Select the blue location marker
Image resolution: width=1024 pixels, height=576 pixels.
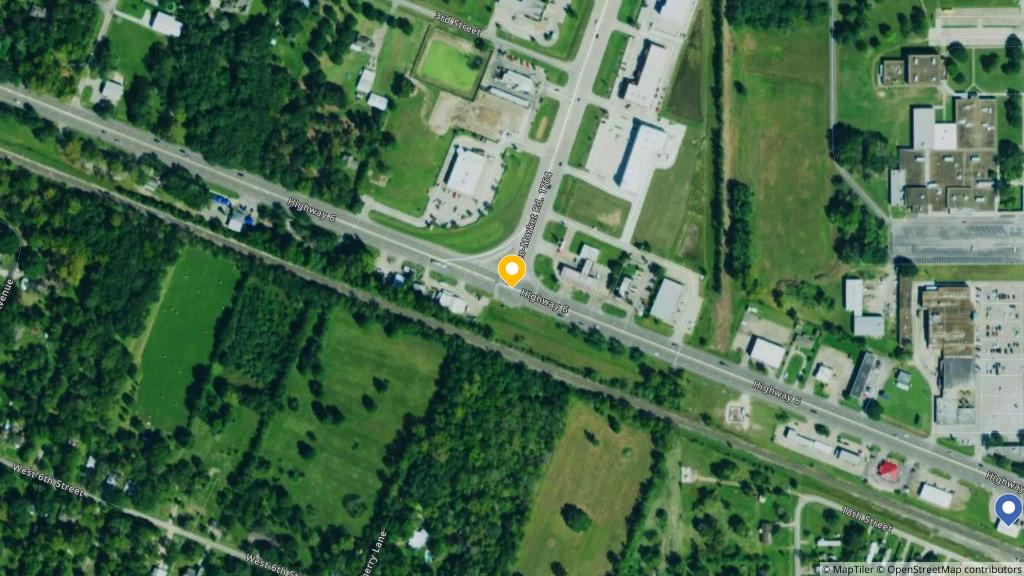[x=1007, y=509]
